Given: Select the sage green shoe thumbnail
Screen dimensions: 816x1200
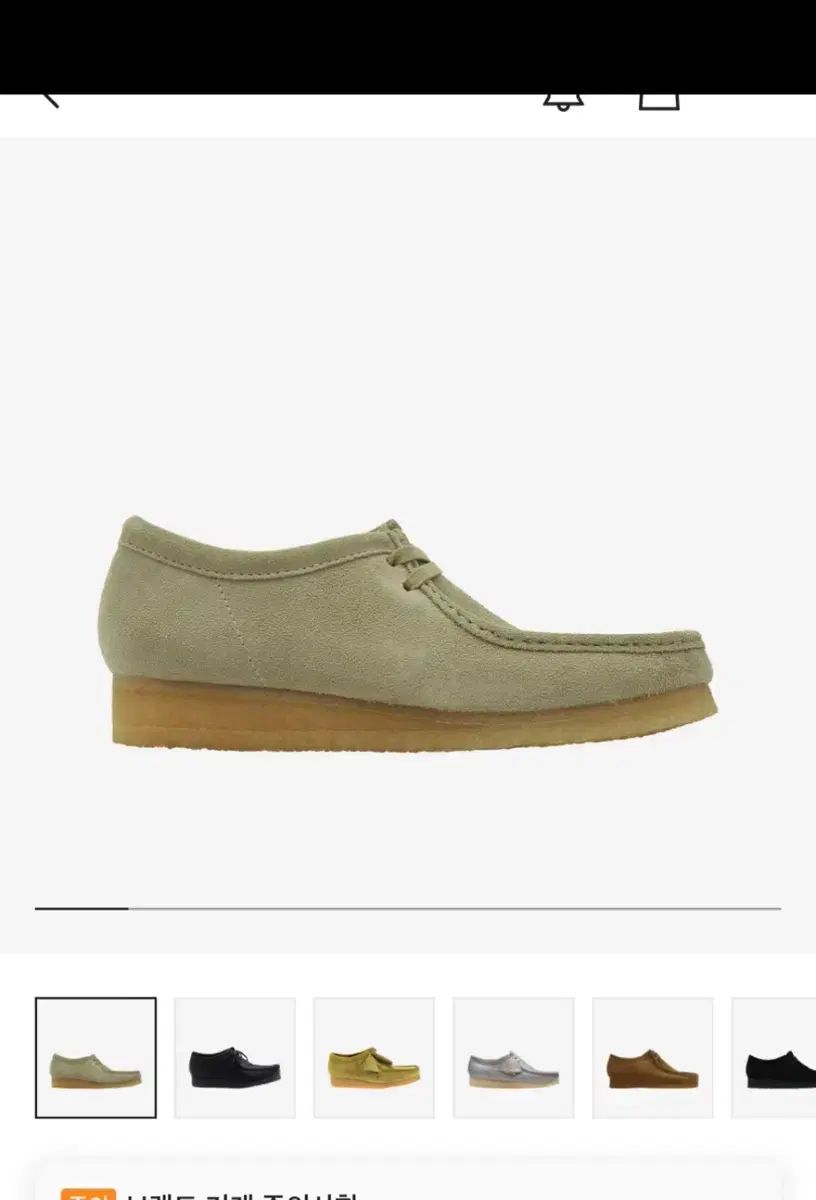Looking at the screenshot, I should (x=96, y=1057).
